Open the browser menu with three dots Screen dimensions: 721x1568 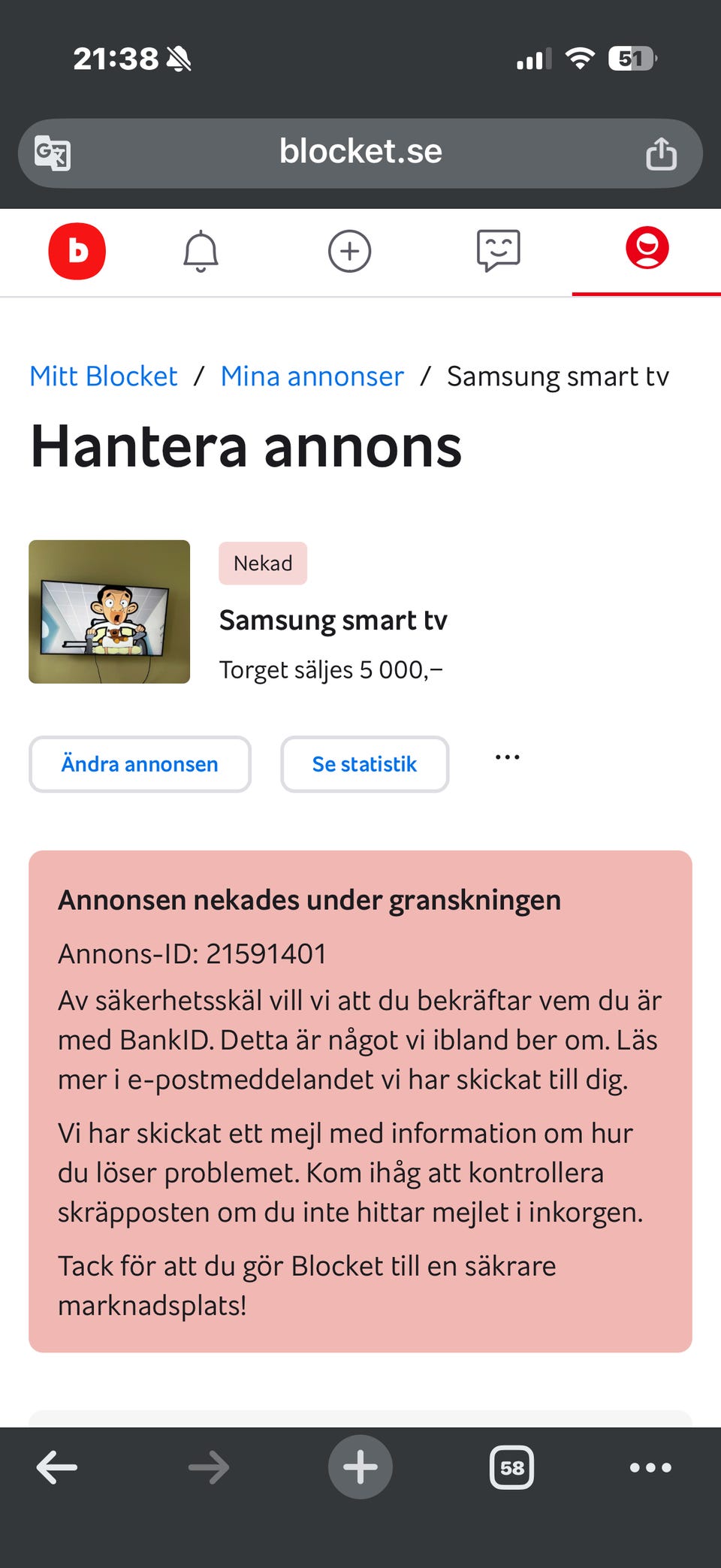[x=650, y=1467]
